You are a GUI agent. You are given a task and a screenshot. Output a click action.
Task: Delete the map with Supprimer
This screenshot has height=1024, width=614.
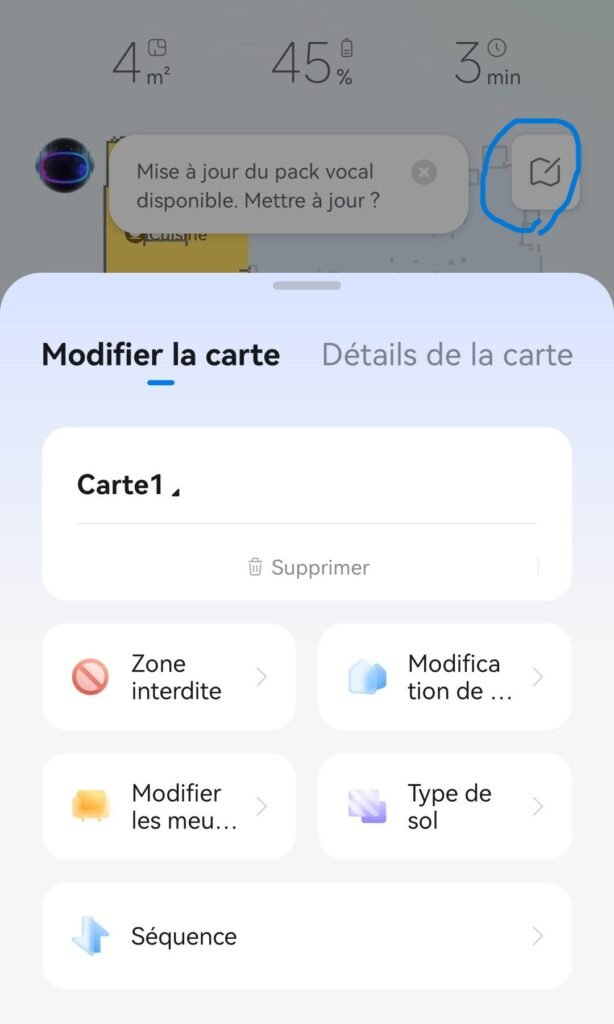[x=308, y=567]
